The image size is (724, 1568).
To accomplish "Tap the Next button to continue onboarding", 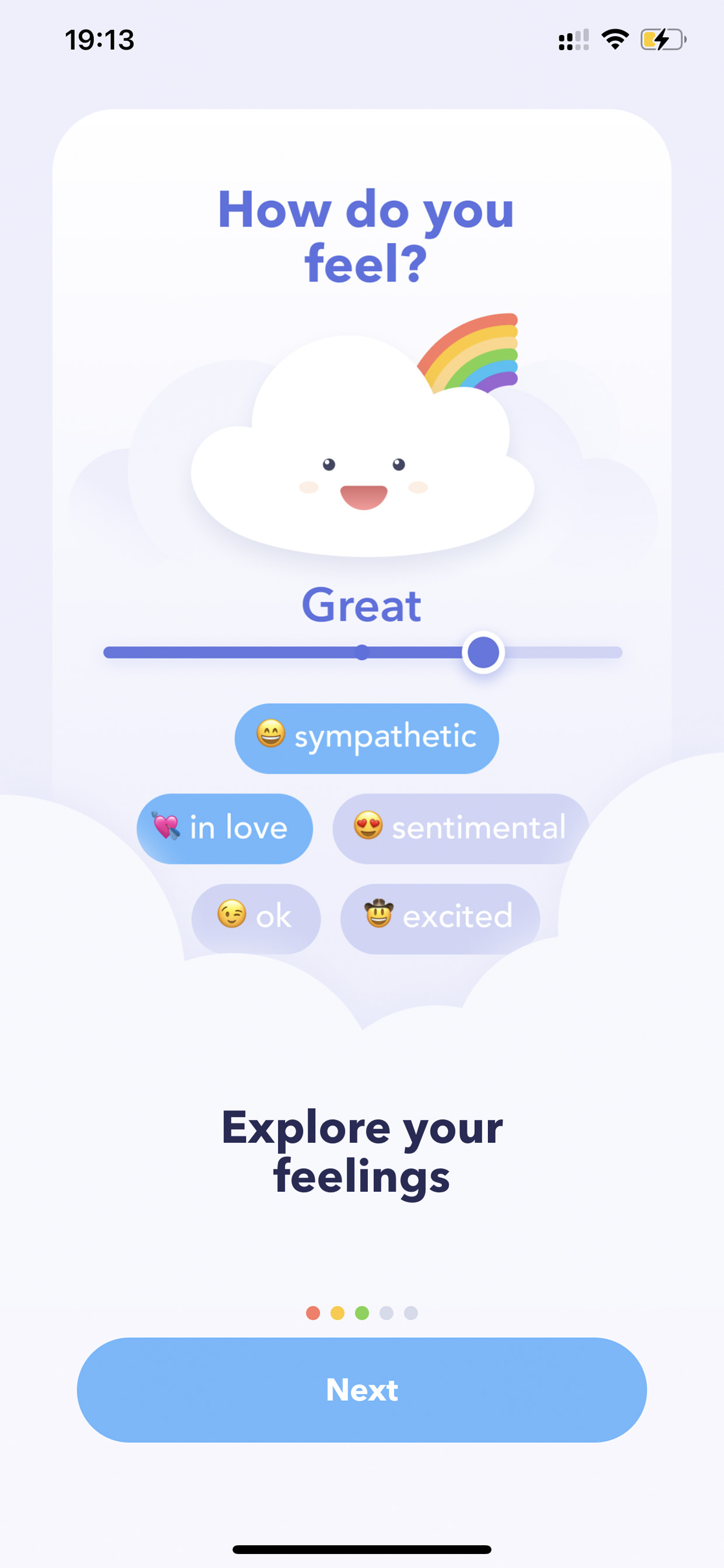I will tap(361, 1390).
